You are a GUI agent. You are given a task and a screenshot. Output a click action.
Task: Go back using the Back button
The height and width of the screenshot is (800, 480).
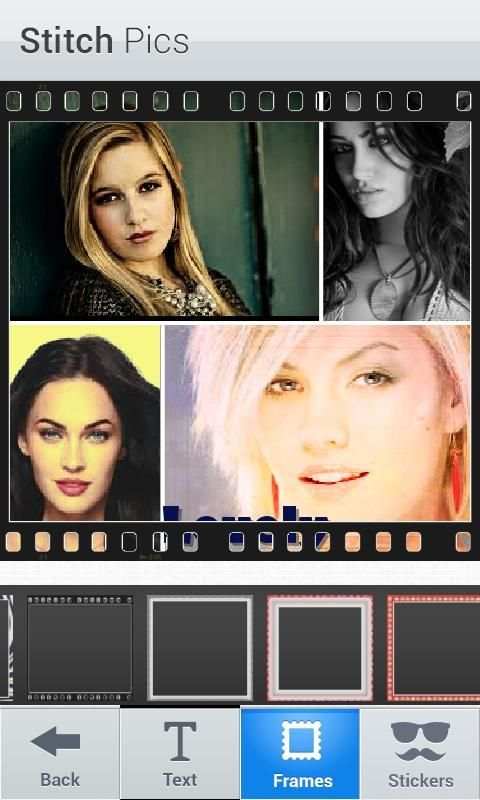60,753
